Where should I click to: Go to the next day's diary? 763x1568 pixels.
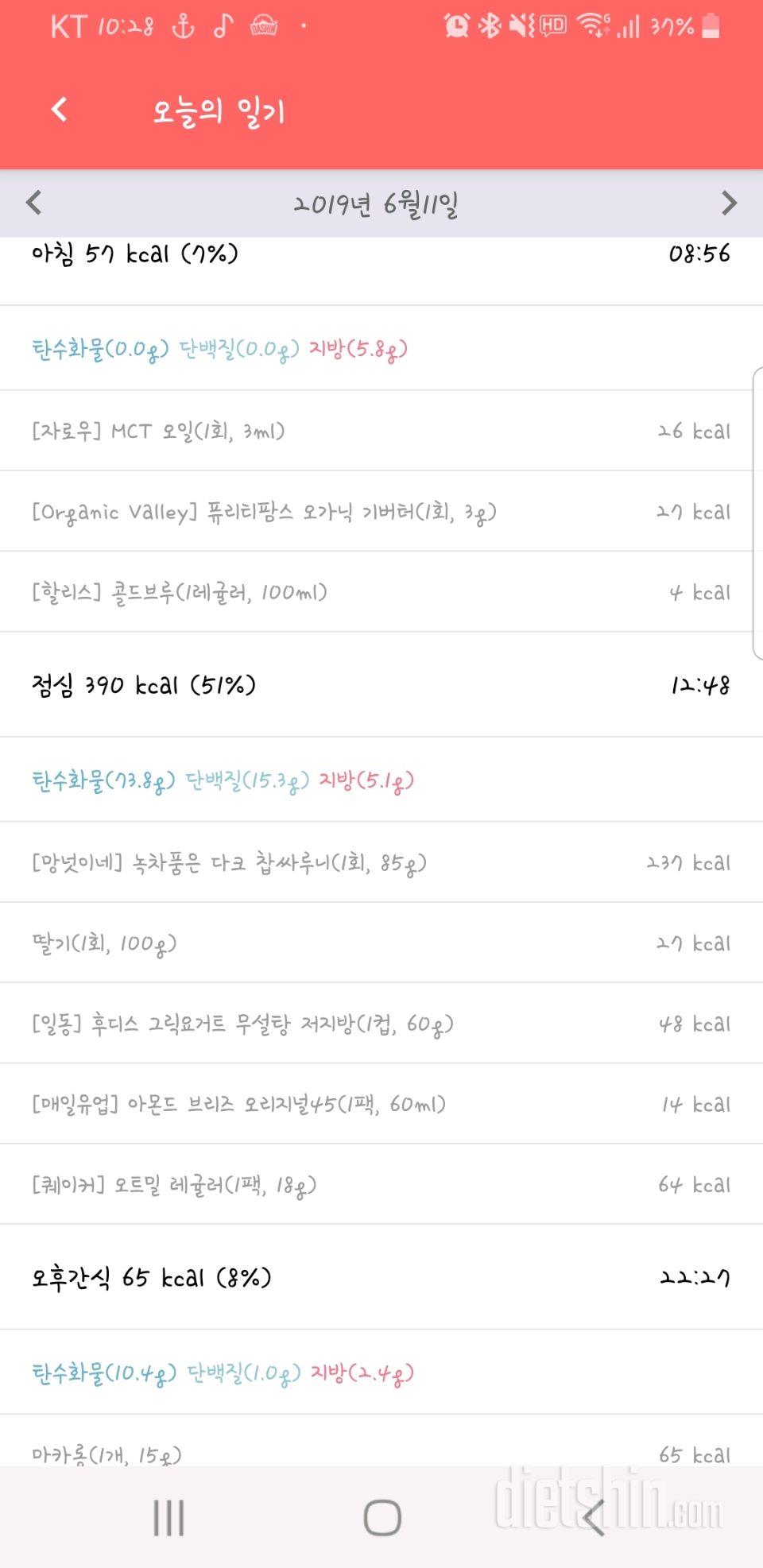(x=728, y=203)
